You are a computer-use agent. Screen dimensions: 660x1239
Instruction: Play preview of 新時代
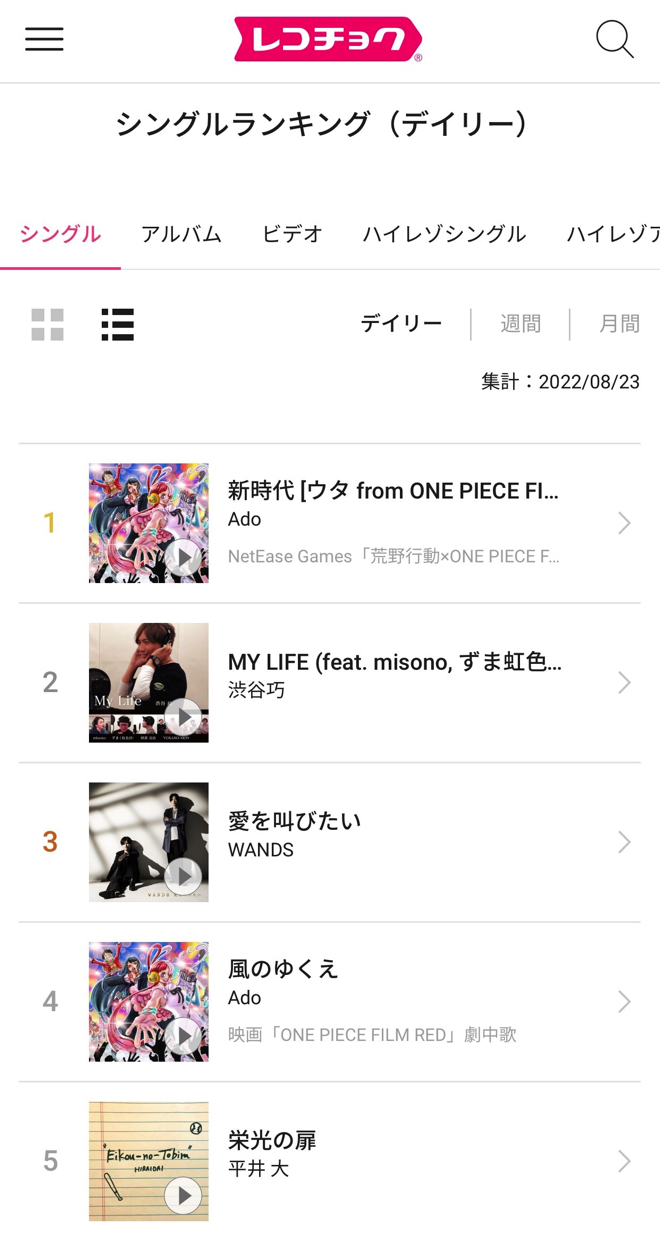point(183,557)
